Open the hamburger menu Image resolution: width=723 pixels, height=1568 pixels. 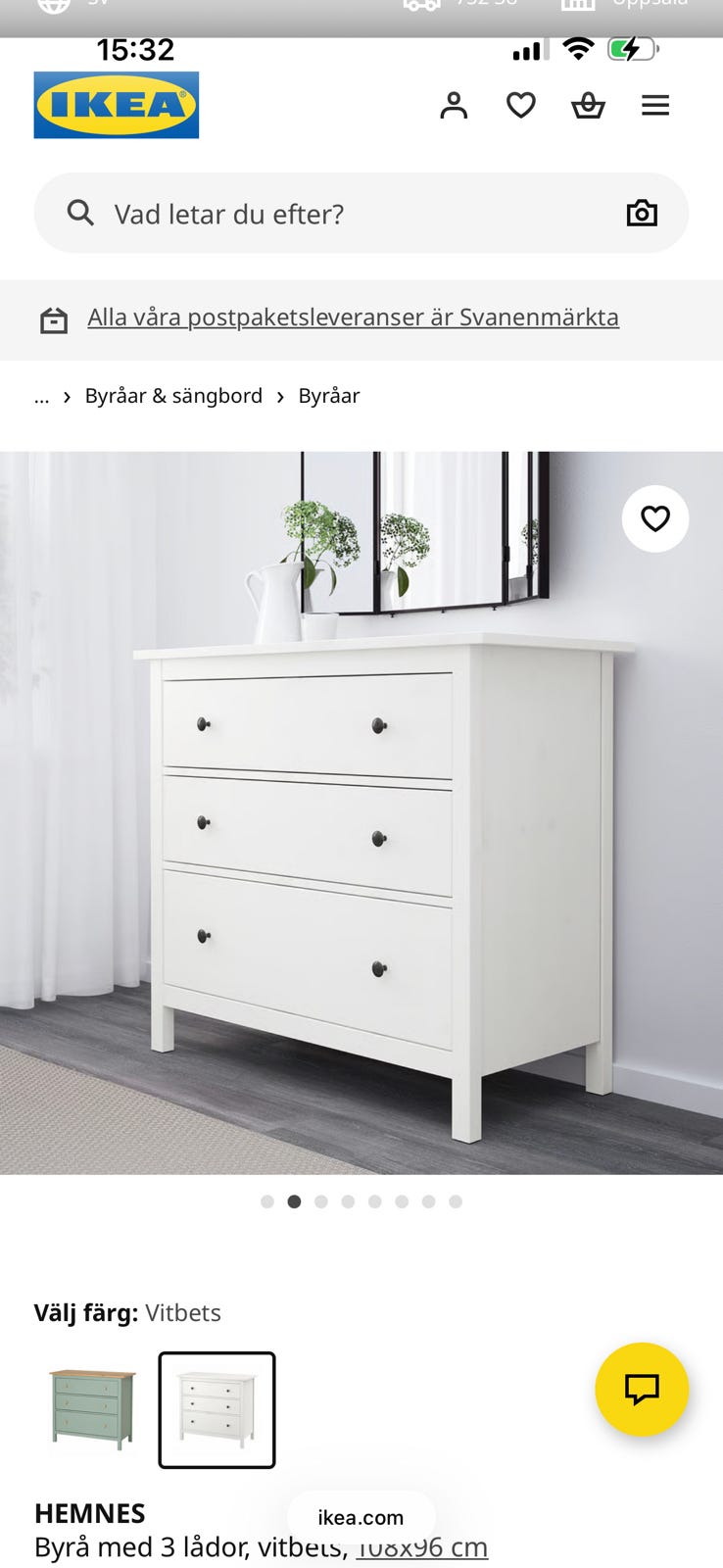click(655, 105)
